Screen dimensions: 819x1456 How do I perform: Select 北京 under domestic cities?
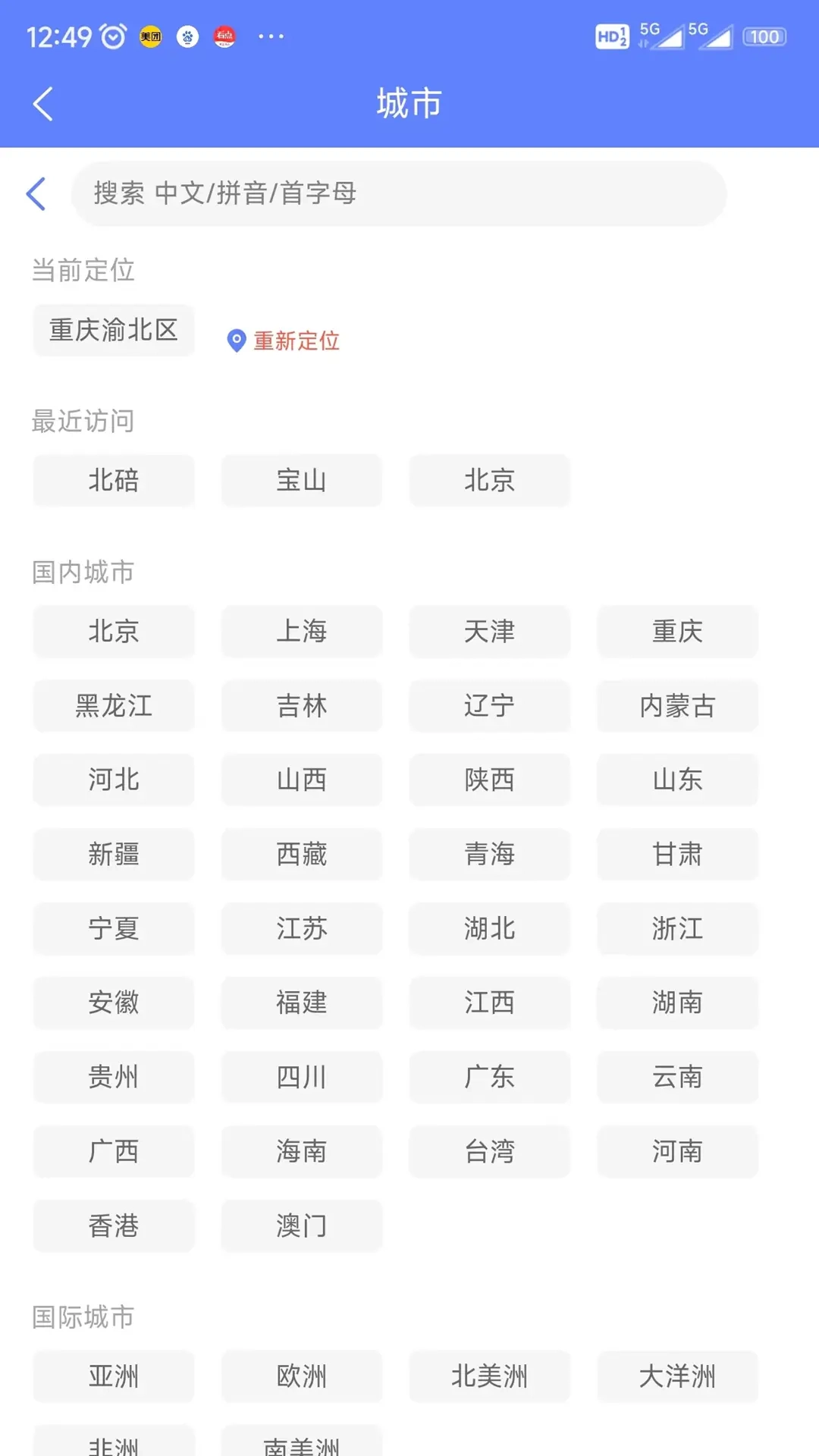coord(114,632)
